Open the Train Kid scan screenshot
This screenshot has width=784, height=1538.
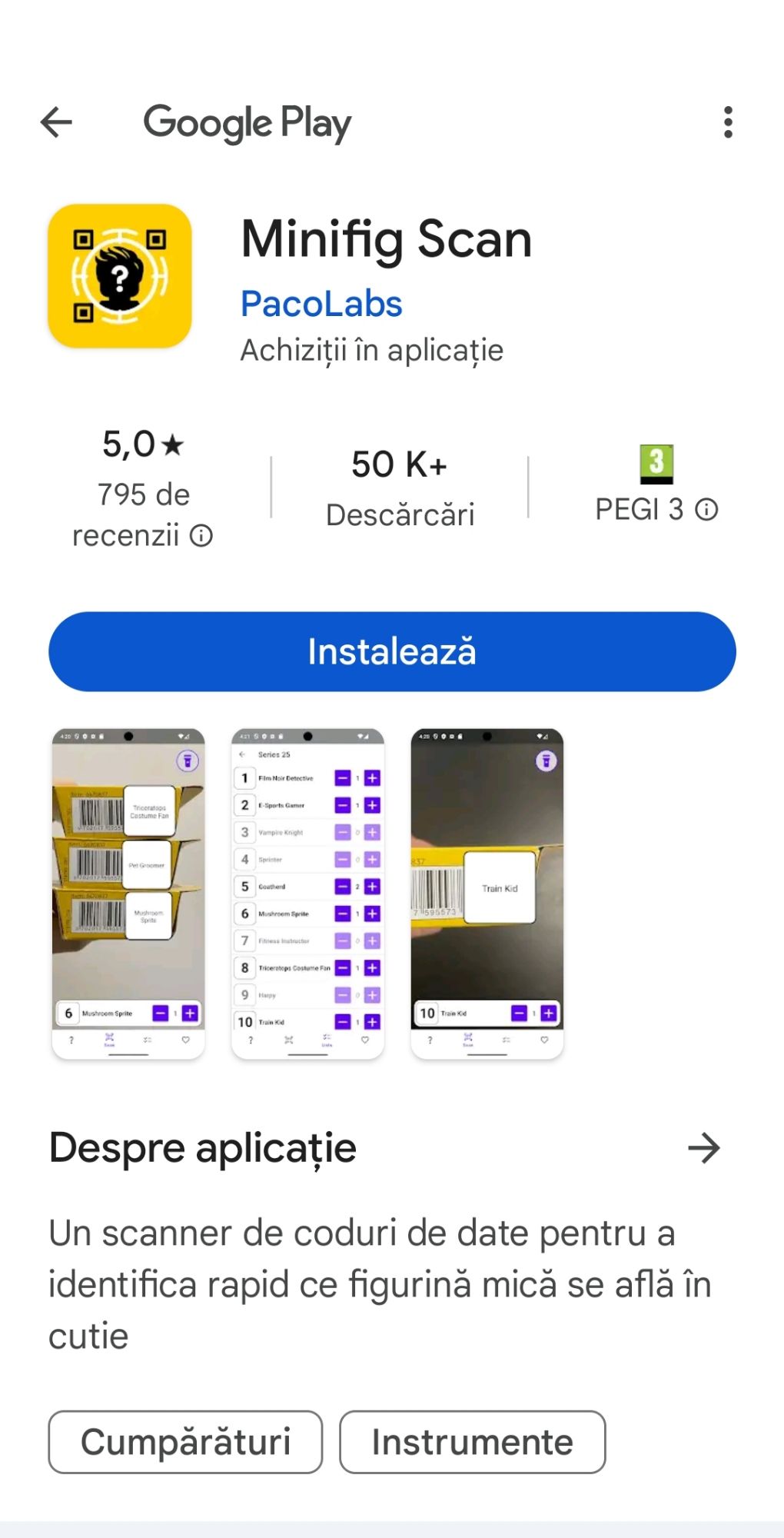(487, 894)
